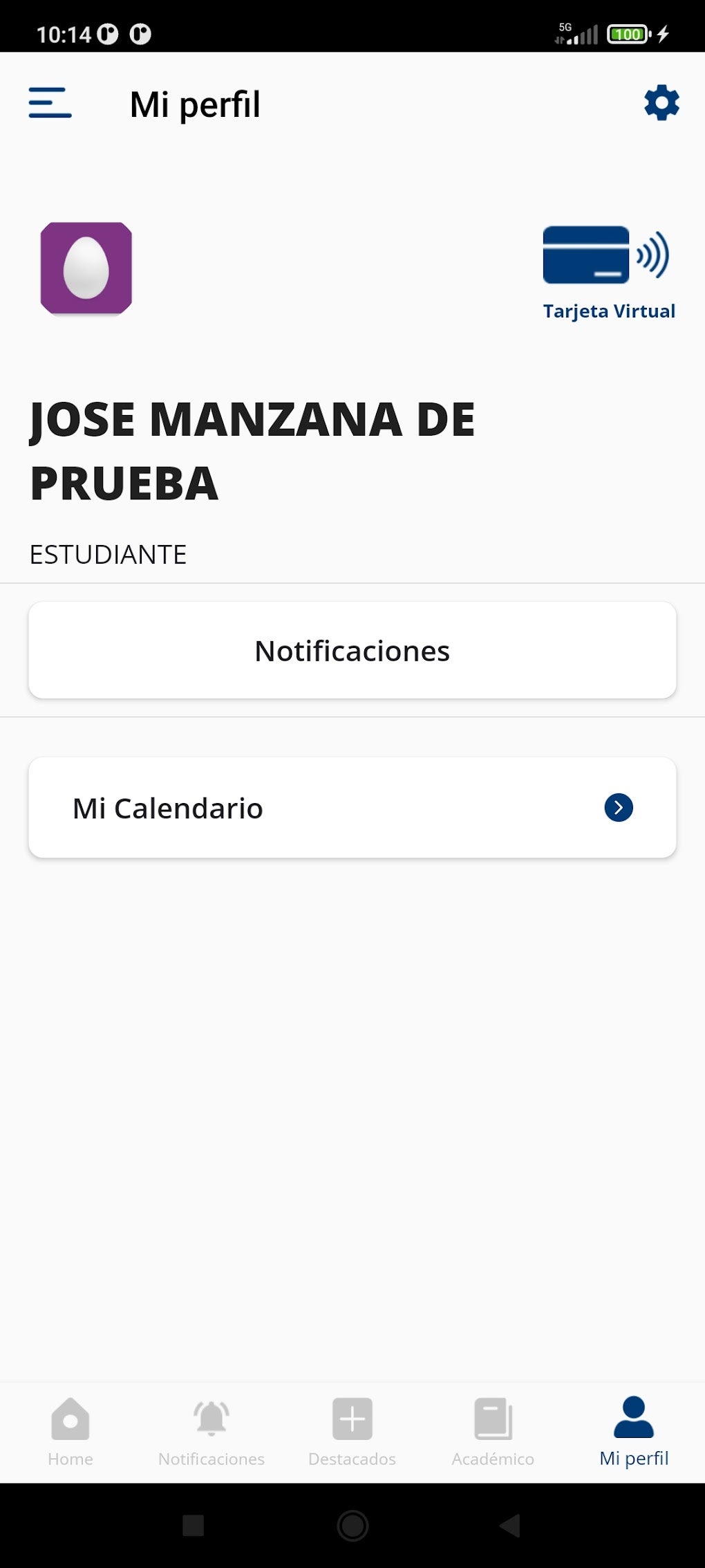
Task: Go back using the system back button
Action: click(x=510, y=1525)
